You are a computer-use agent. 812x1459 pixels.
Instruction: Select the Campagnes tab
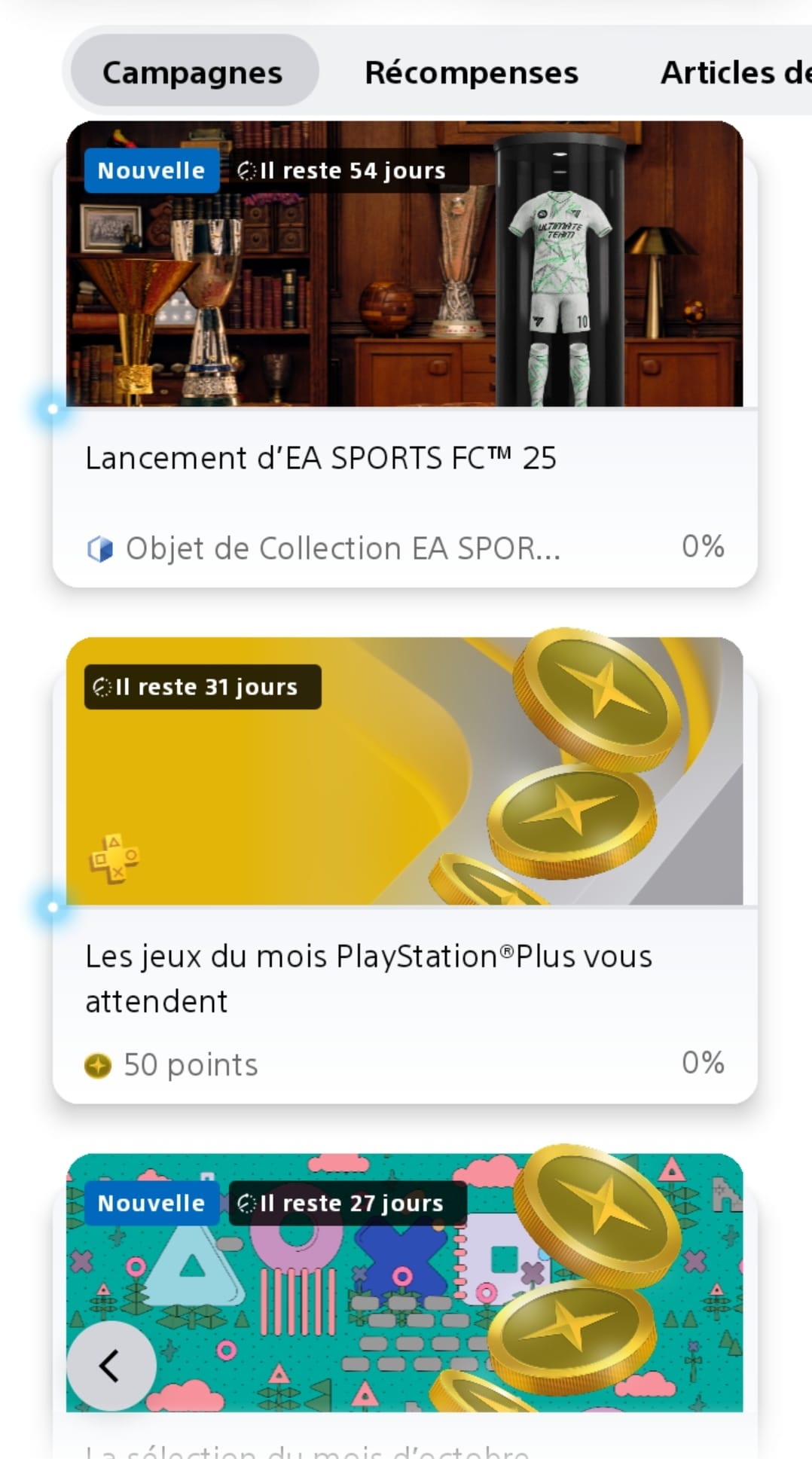[x=193, y=72]
